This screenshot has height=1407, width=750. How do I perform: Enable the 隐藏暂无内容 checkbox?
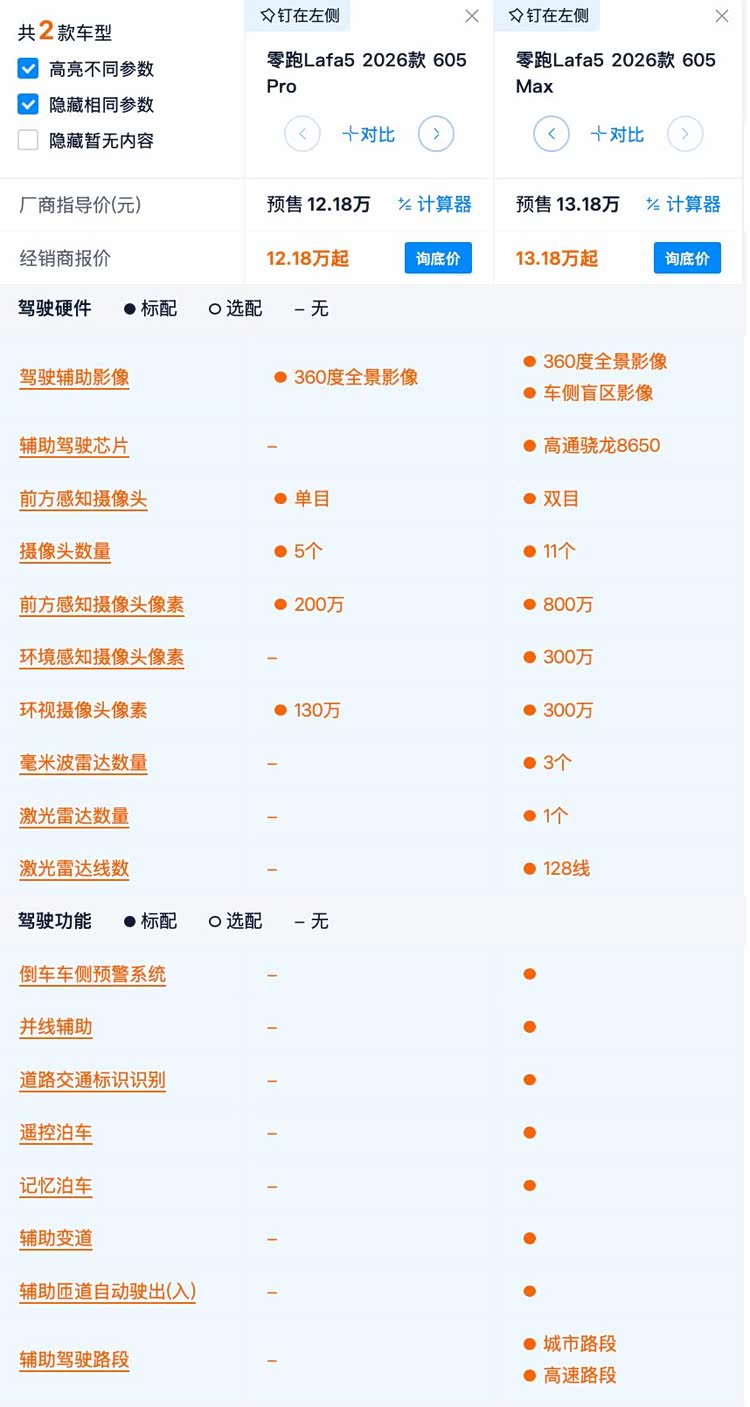pos(28,141)
